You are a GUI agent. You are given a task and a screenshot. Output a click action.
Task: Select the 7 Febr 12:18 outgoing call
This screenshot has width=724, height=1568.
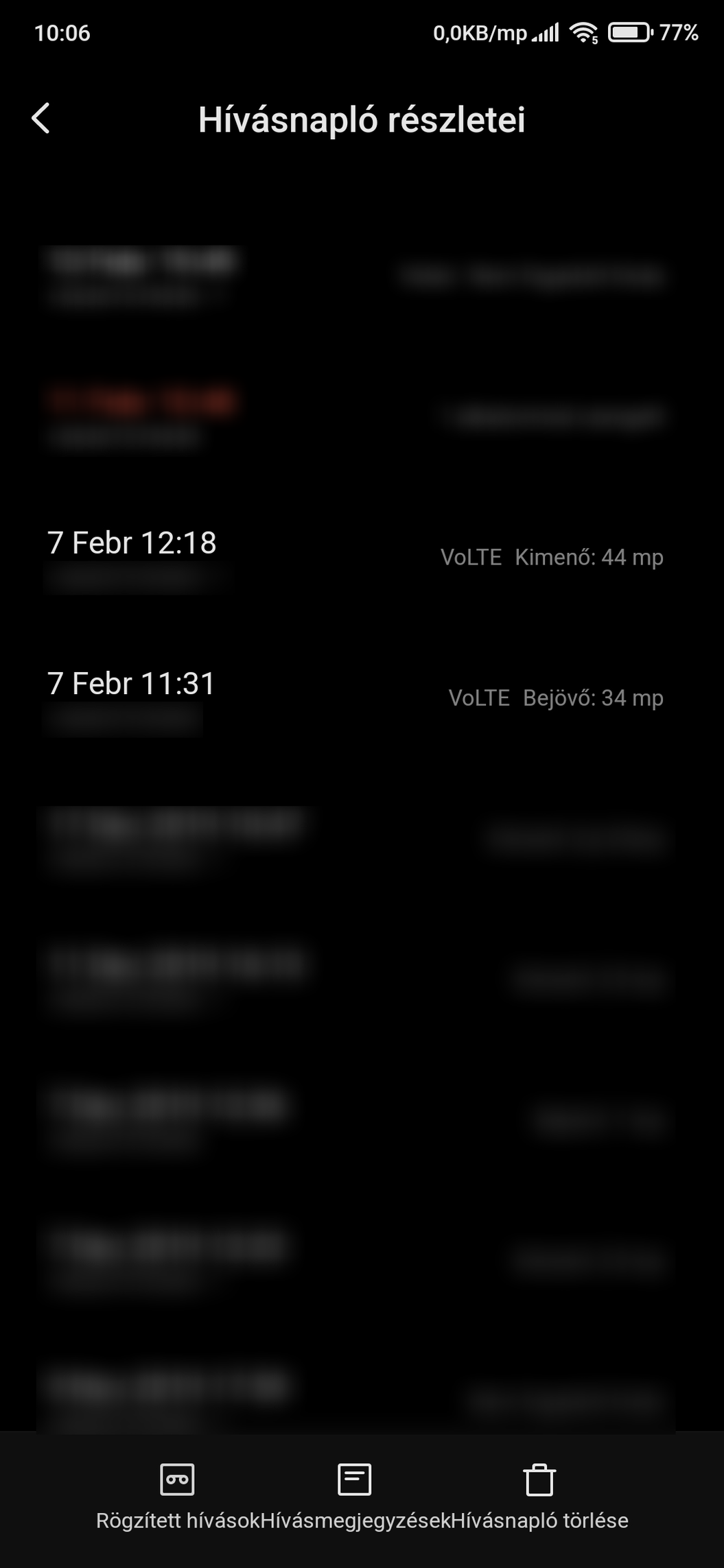(x=355, y=556)
